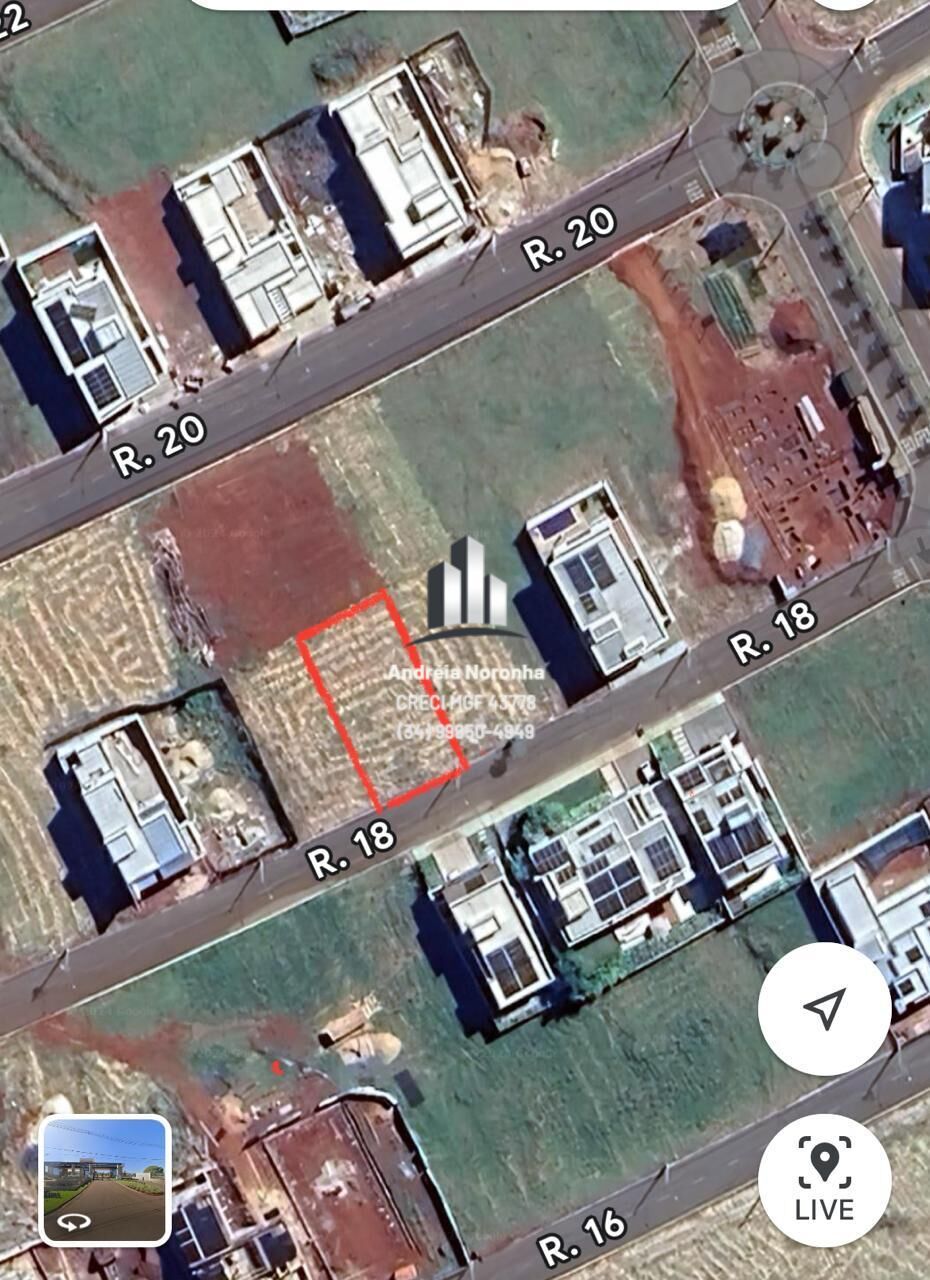Screen dimensions: 930x1280
Task: Open the Street View preview thumbnail
Action: pyautogui.click(x=105, y=1179)
